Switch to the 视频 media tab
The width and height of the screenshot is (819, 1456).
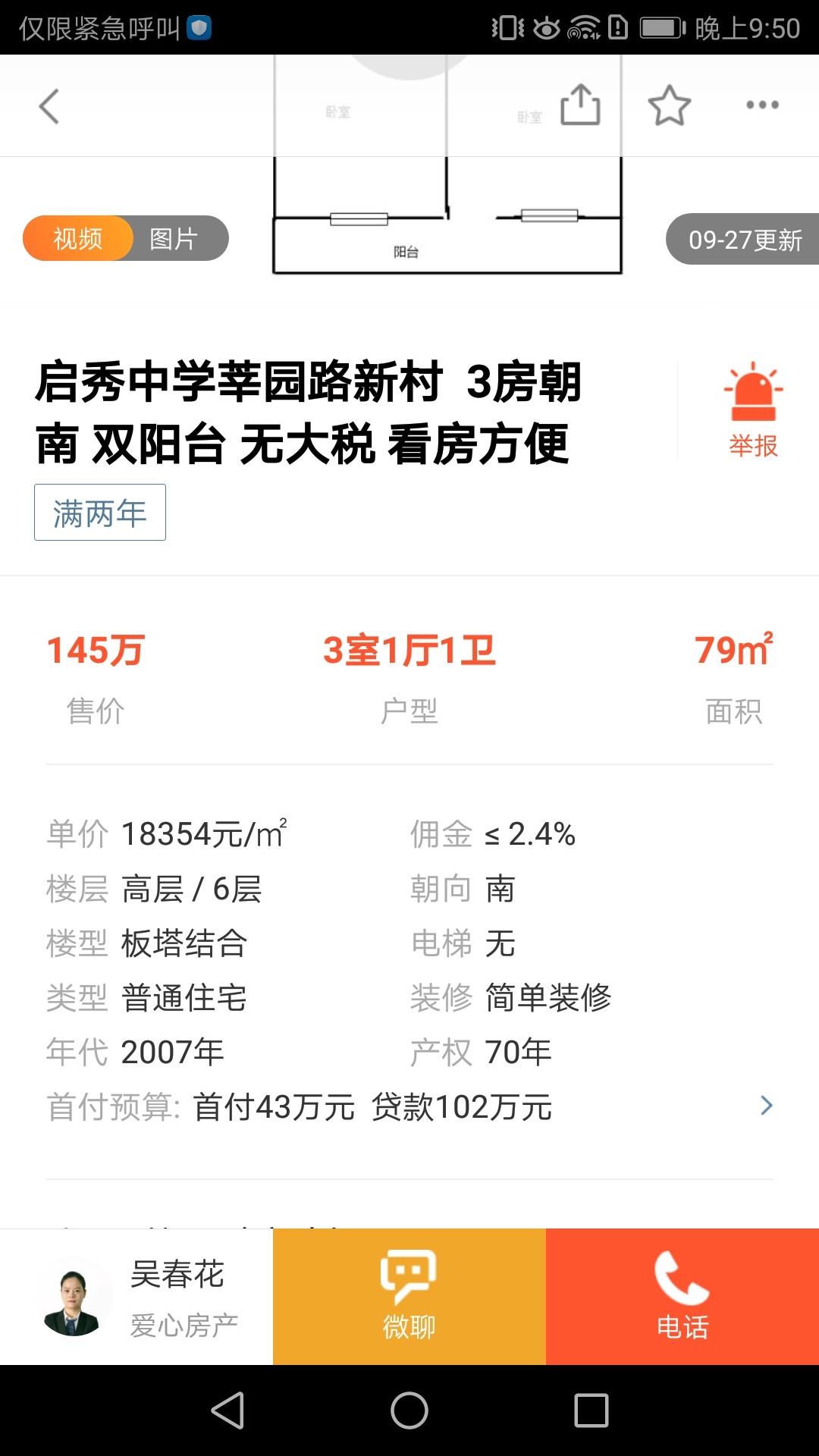point(77,239)
